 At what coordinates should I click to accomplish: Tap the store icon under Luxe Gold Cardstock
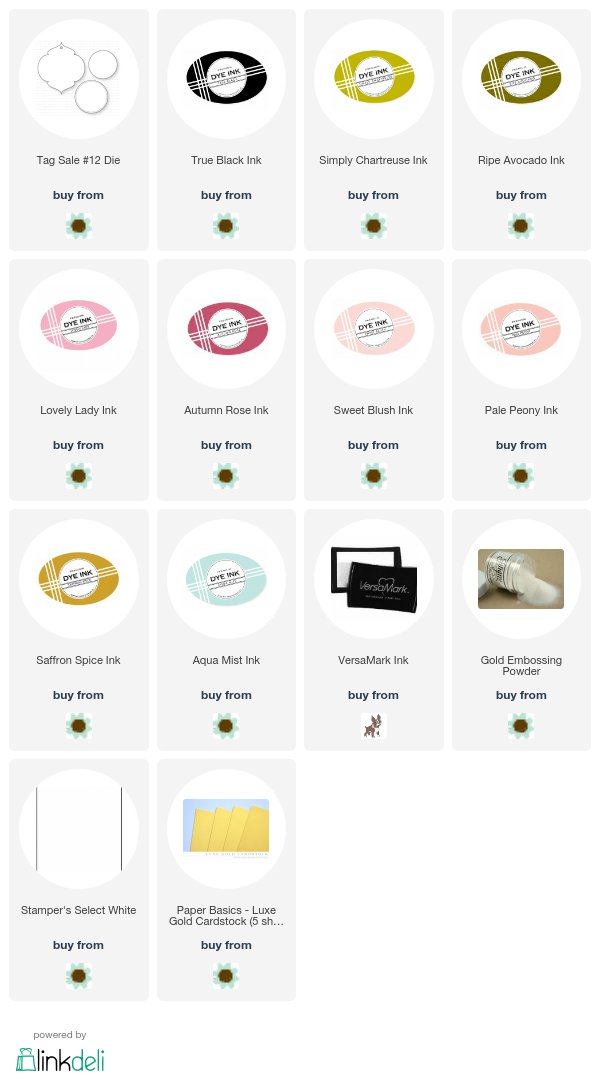(226, 976)
